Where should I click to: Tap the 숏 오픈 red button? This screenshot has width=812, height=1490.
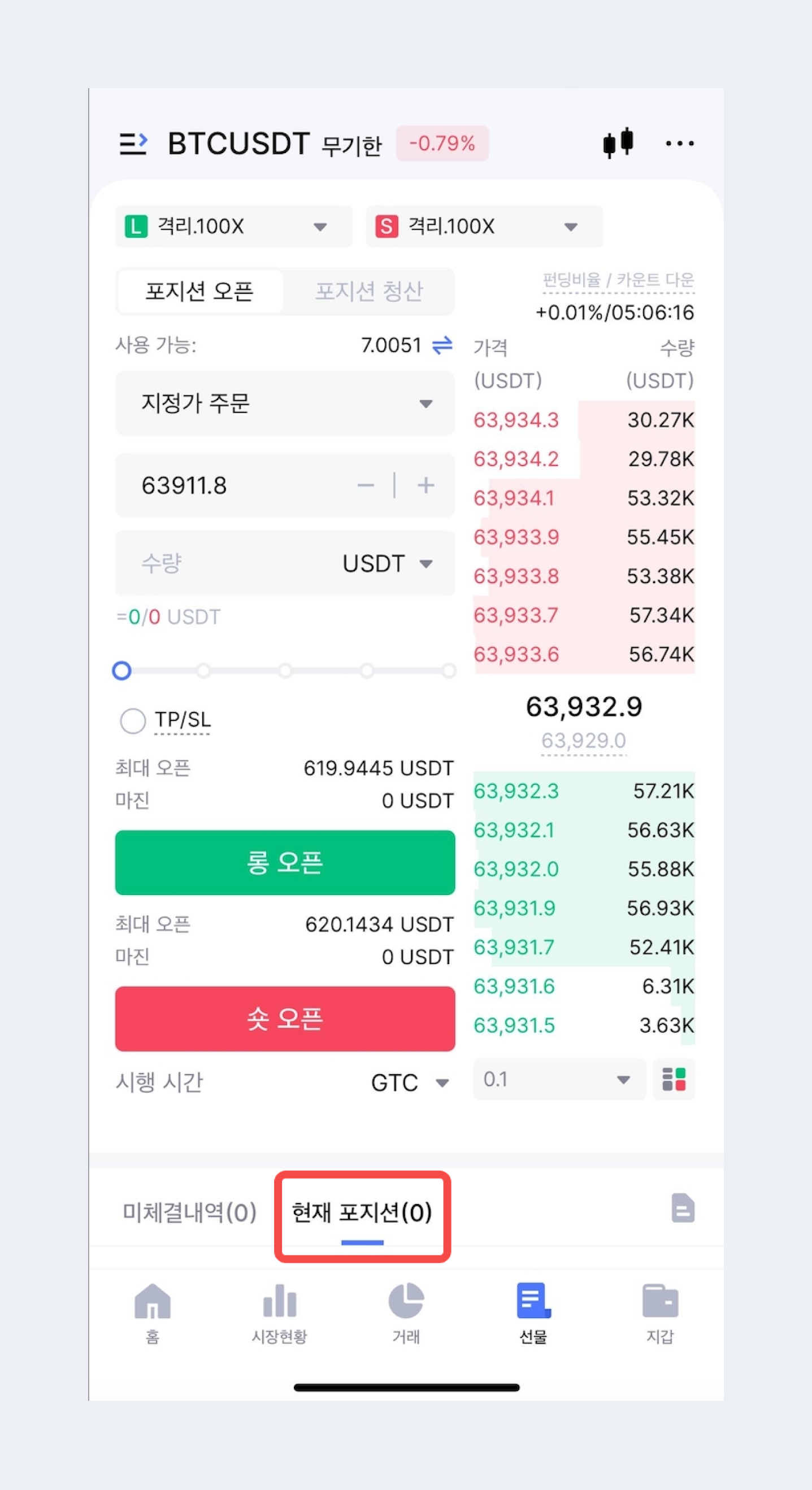285,1019
